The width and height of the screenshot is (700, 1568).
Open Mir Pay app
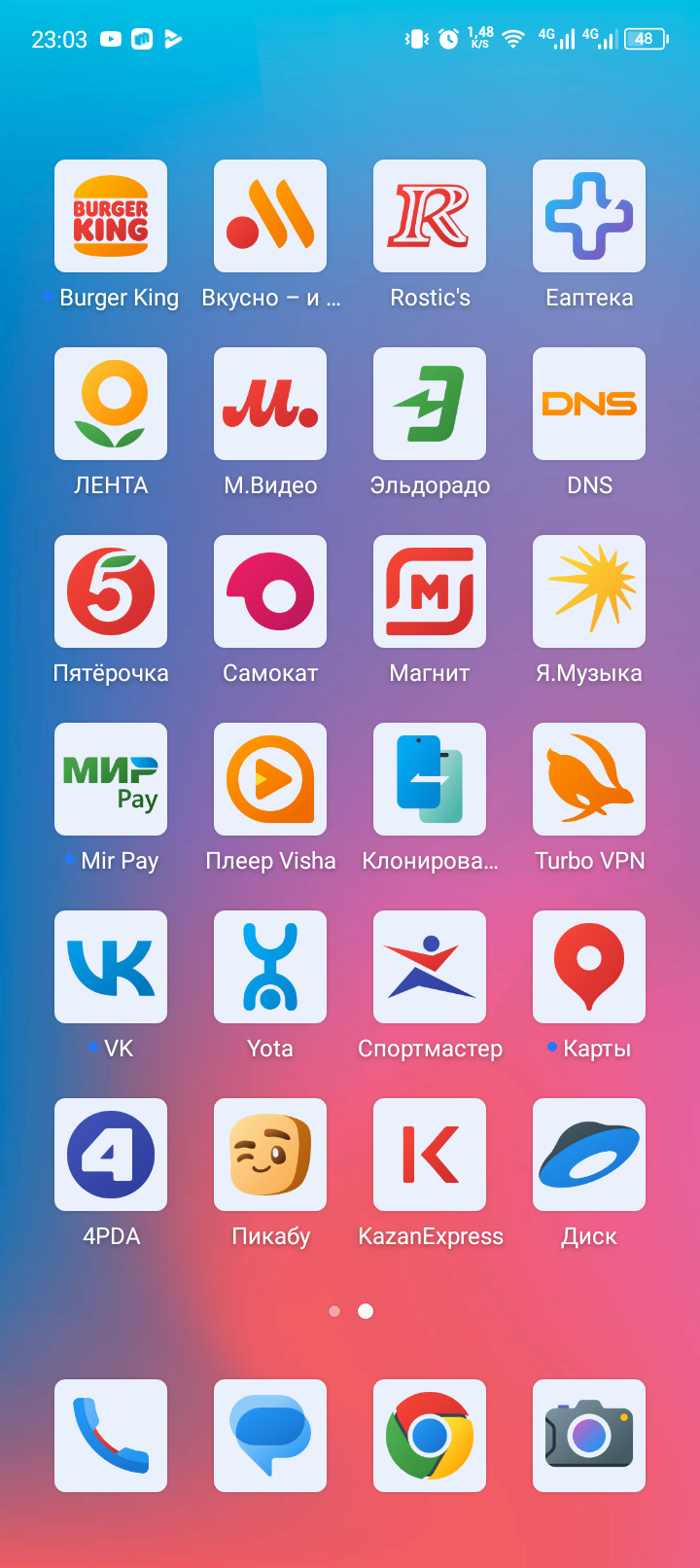[x=111, y=779]
